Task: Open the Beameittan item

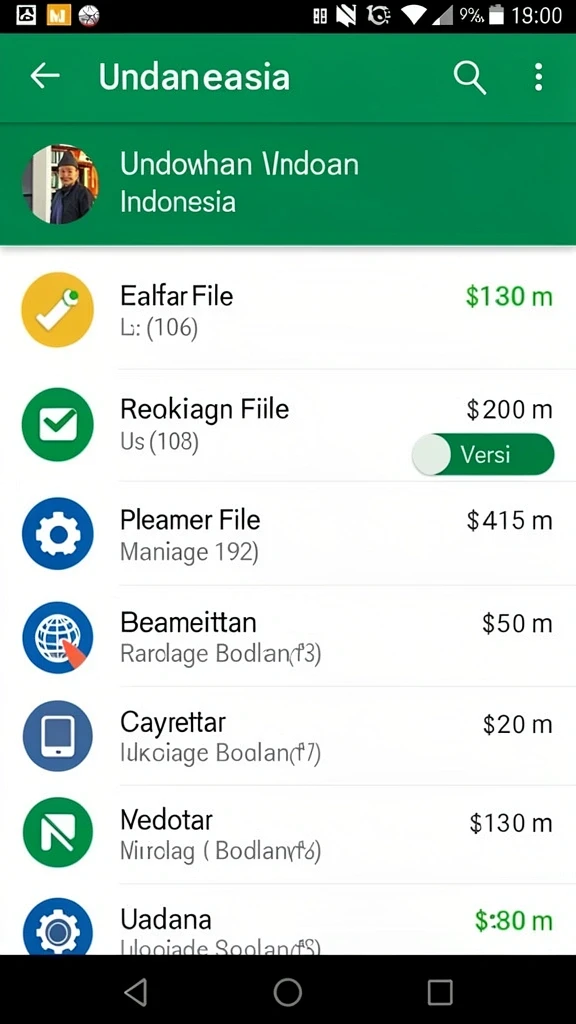Action: [x=288, y=637]
